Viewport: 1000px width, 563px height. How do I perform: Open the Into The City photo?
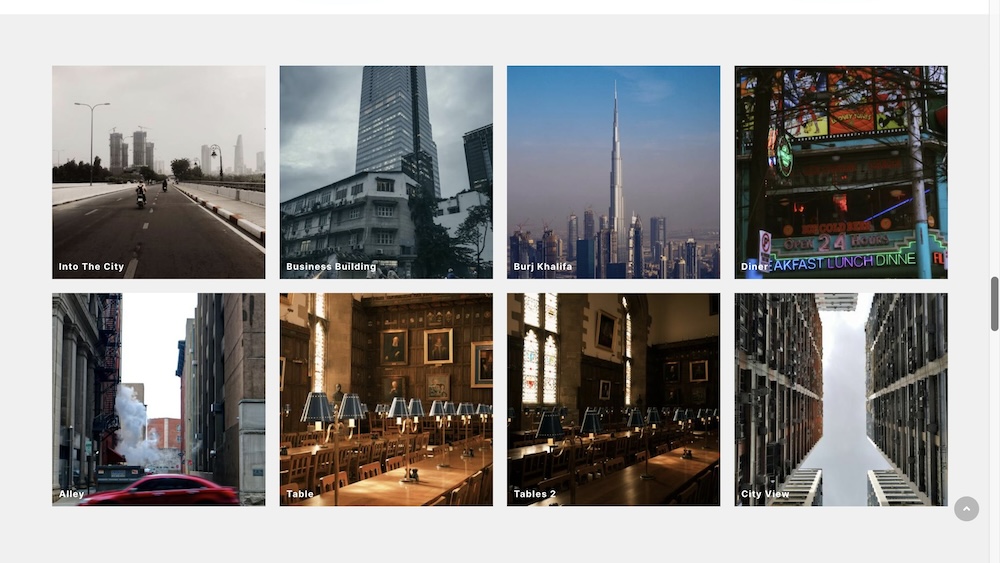coord(158,172)
